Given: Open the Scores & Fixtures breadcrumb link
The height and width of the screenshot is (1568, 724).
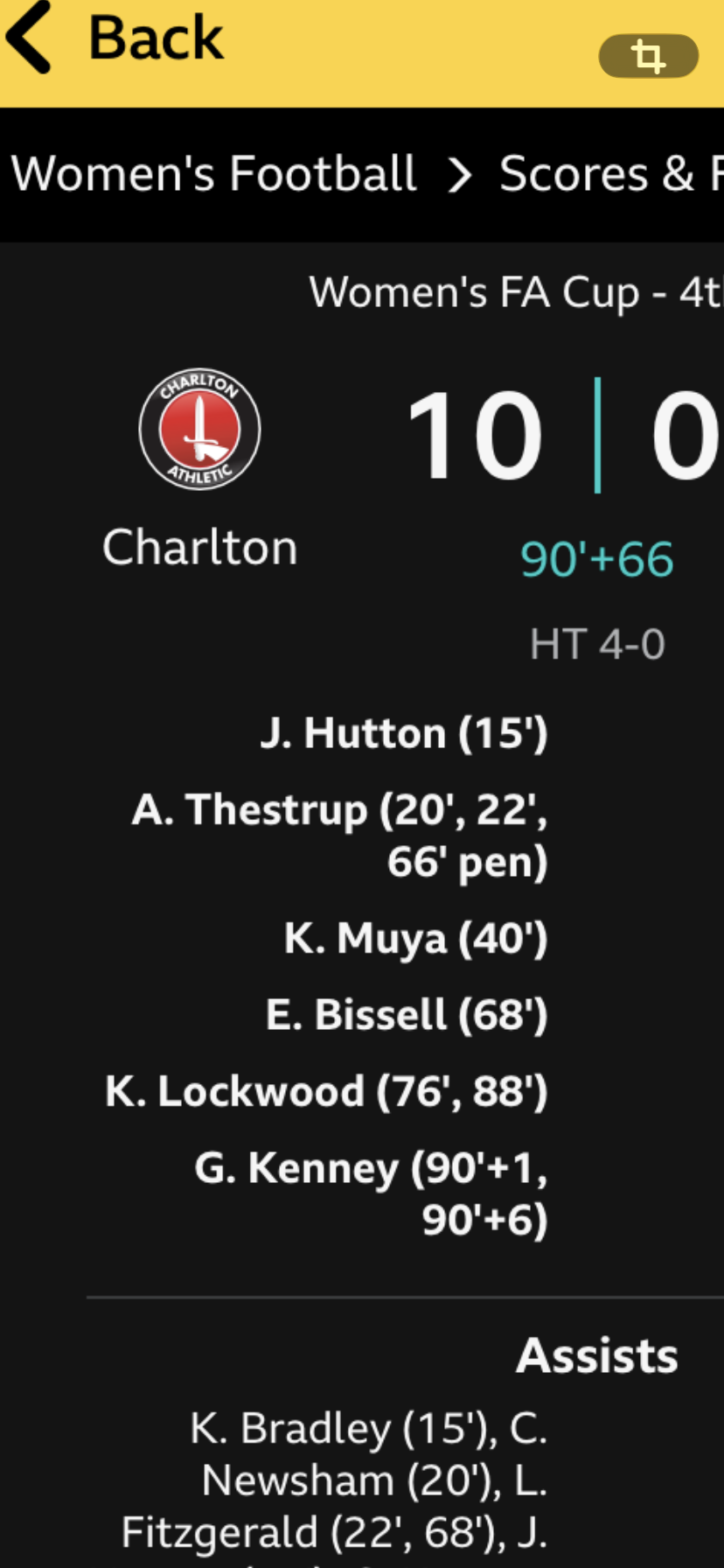Looking at the screenshot, I should (x=609, y=173).
